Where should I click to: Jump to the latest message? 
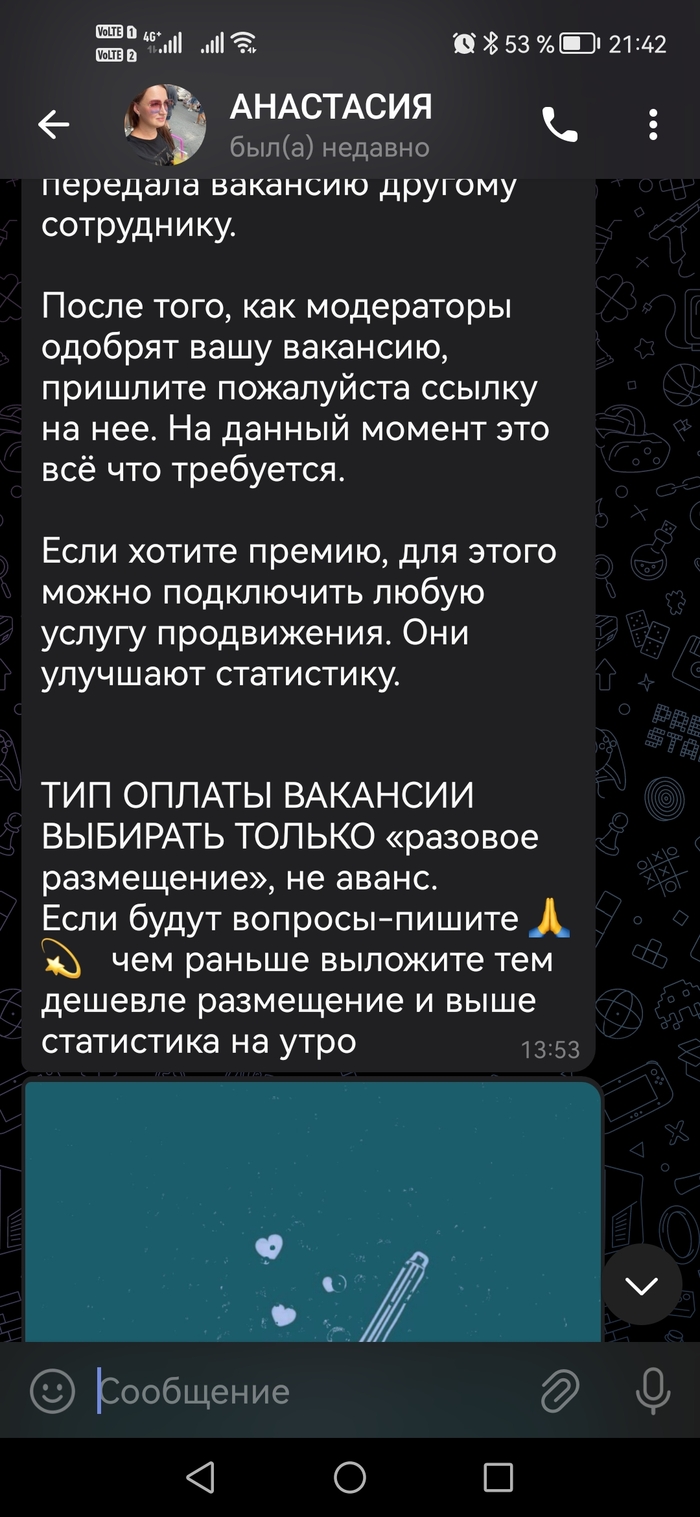pos(641,1285)
